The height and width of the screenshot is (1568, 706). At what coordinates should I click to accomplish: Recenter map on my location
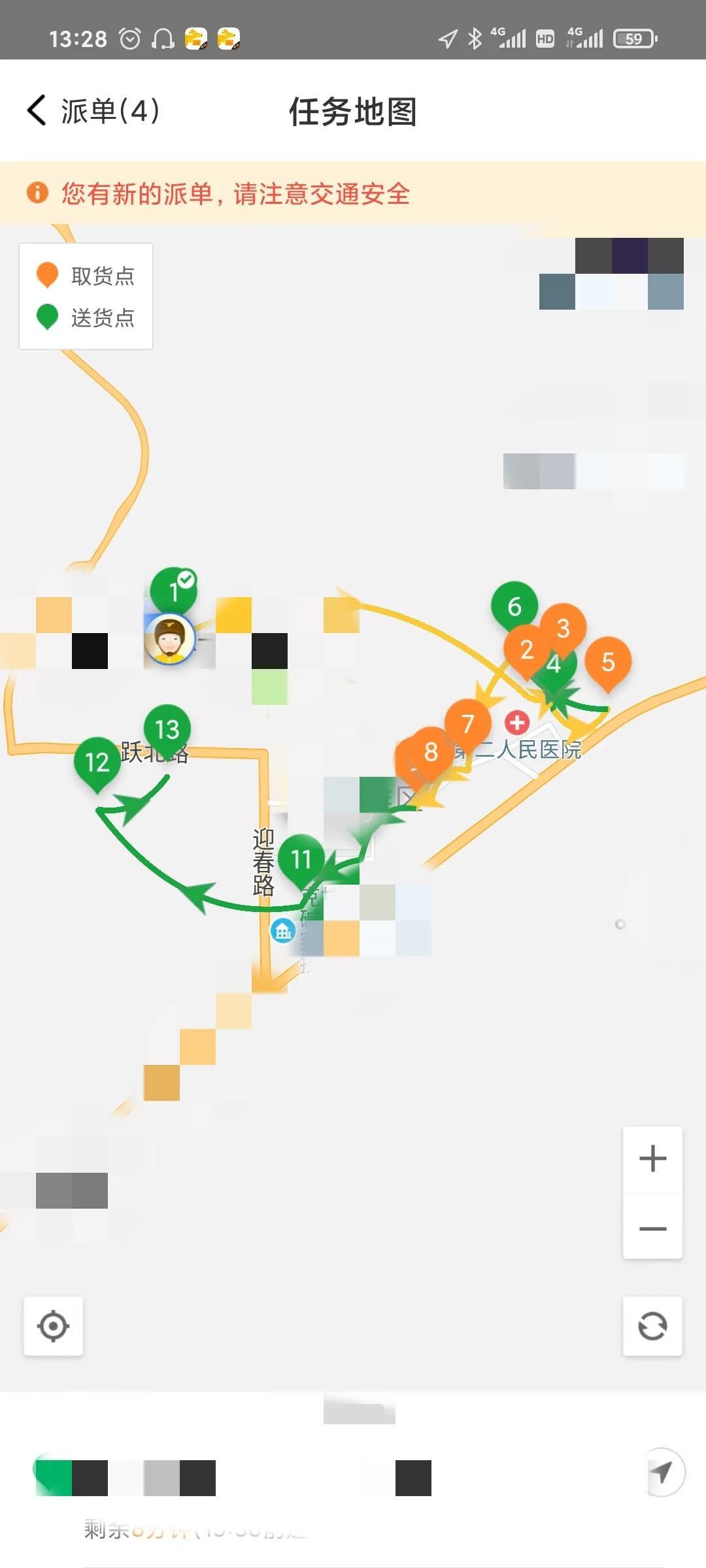(x=54, y=1326)
